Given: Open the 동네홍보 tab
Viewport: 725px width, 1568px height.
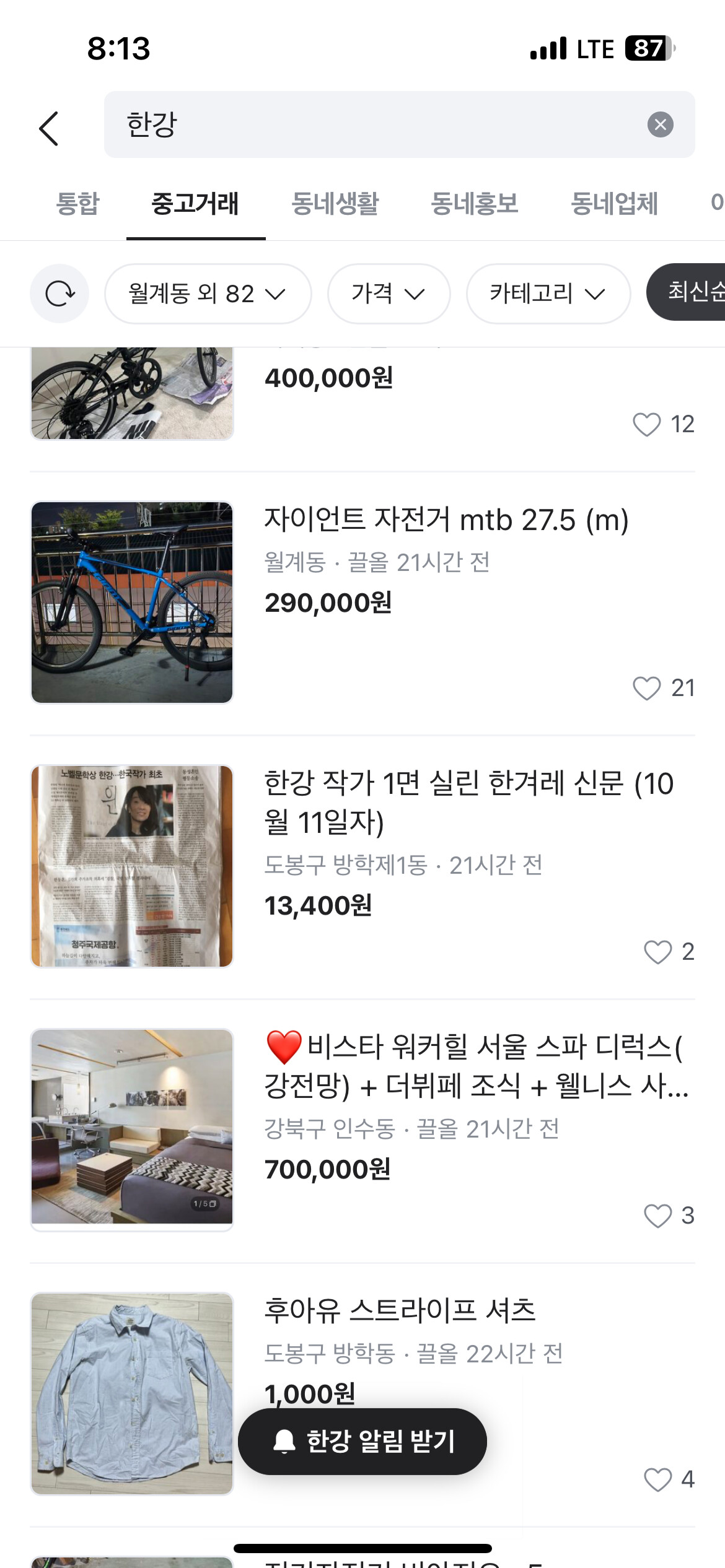Looking at the screenshot, I should coord(474,204).
